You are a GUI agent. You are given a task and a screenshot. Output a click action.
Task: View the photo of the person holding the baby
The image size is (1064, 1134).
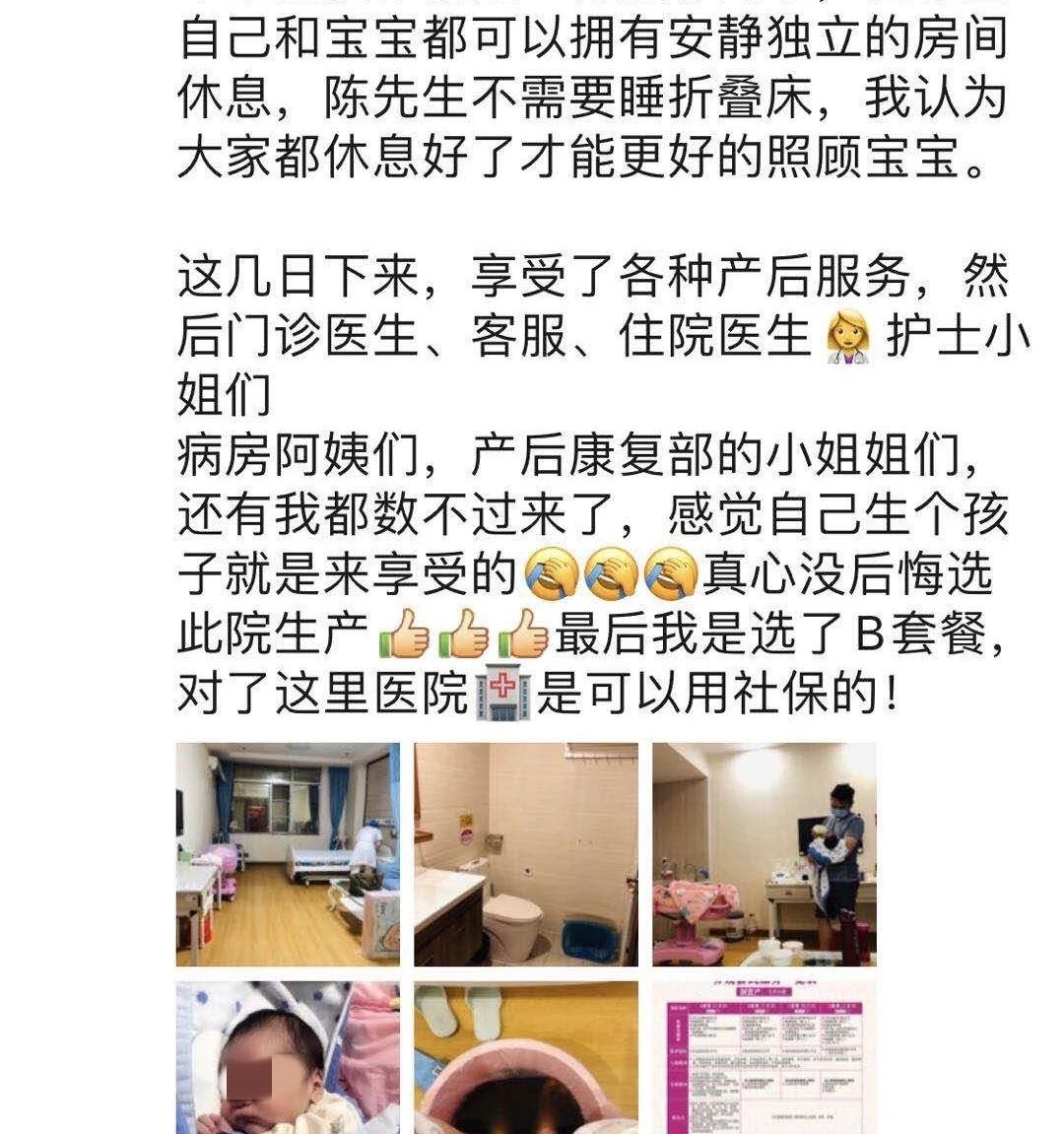pos(765,854)
